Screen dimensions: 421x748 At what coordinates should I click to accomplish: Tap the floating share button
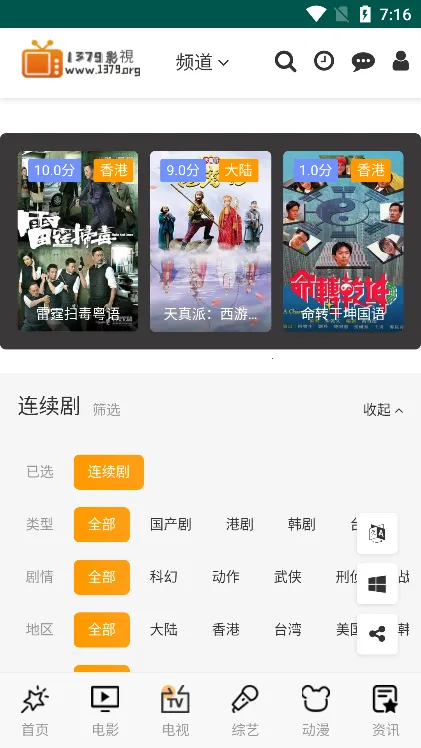(377, 634)
